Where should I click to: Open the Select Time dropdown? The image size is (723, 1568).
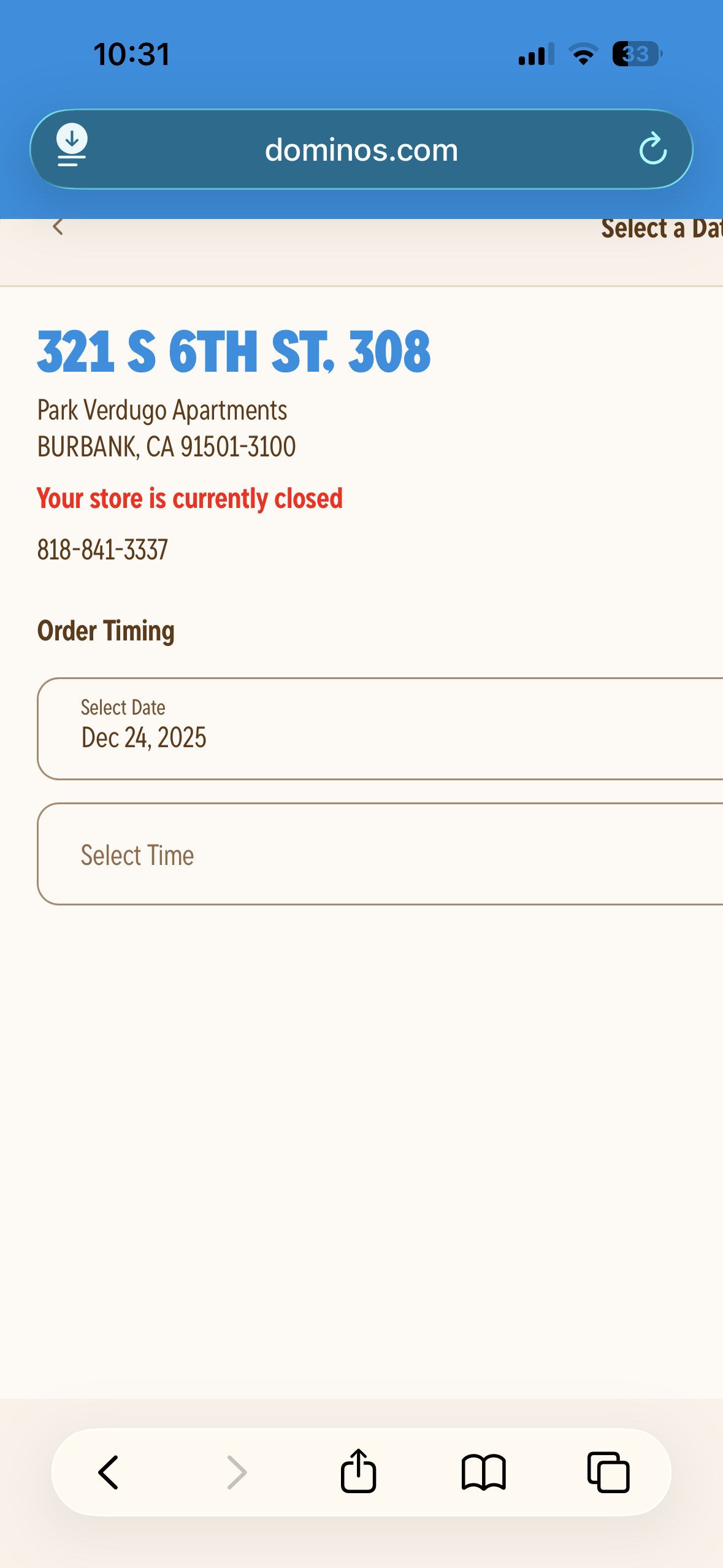click(x=380, y=854)
